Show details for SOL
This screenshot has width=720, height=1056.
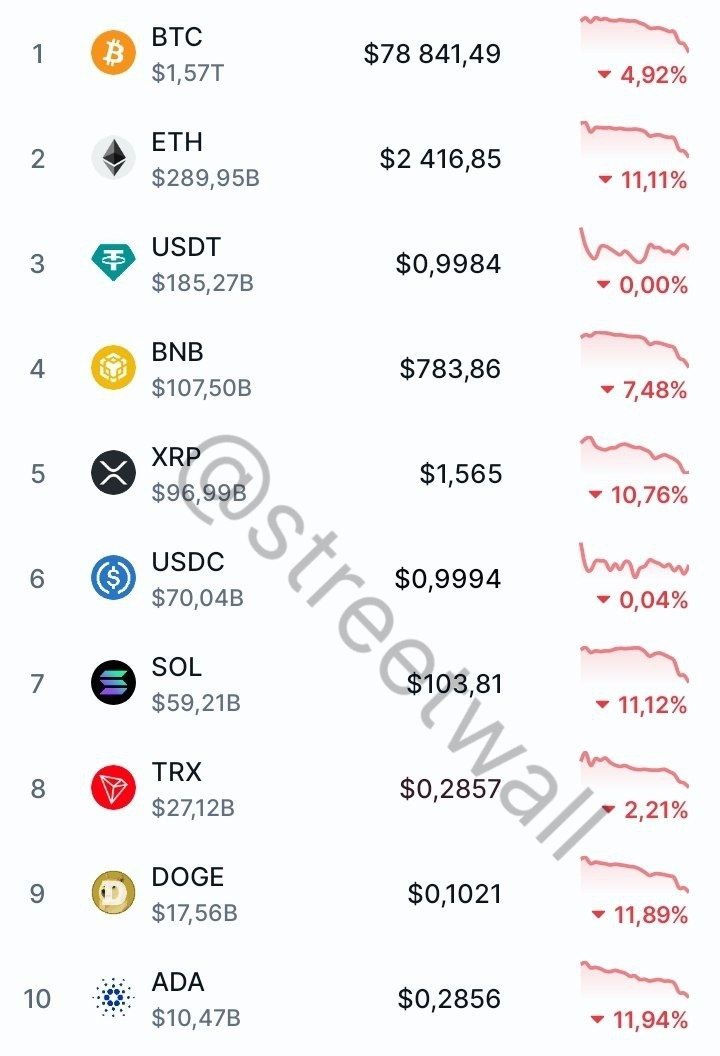[x=176, y=669]
